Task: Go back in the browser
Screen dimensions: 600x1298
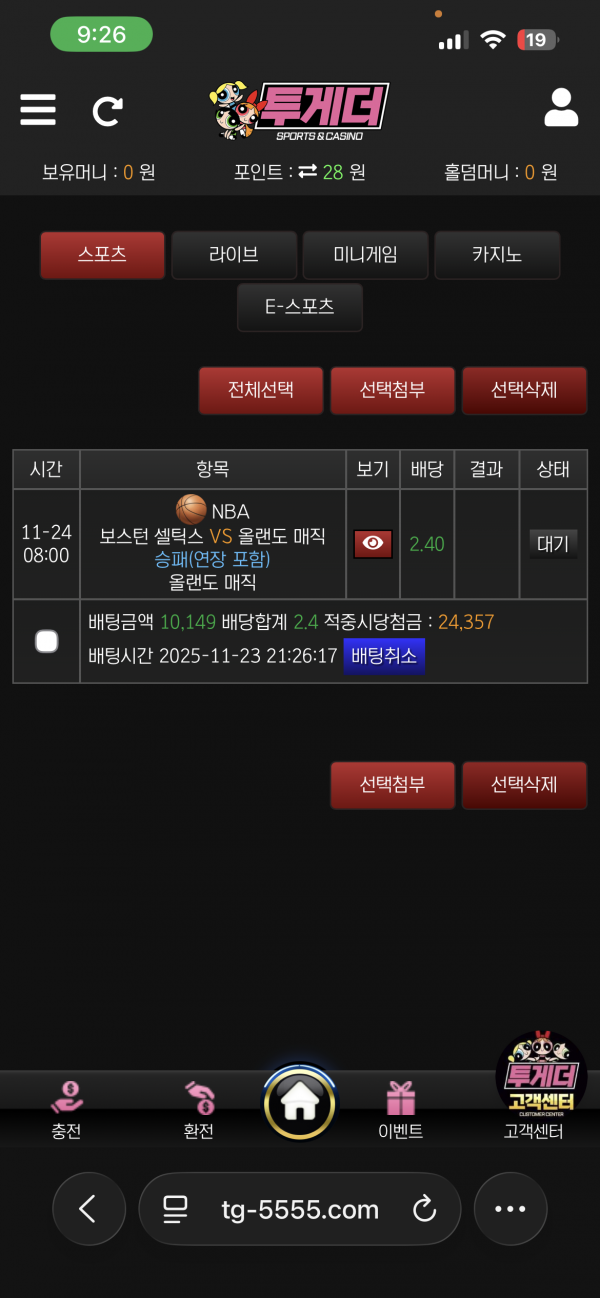Action: (89, 1209)
